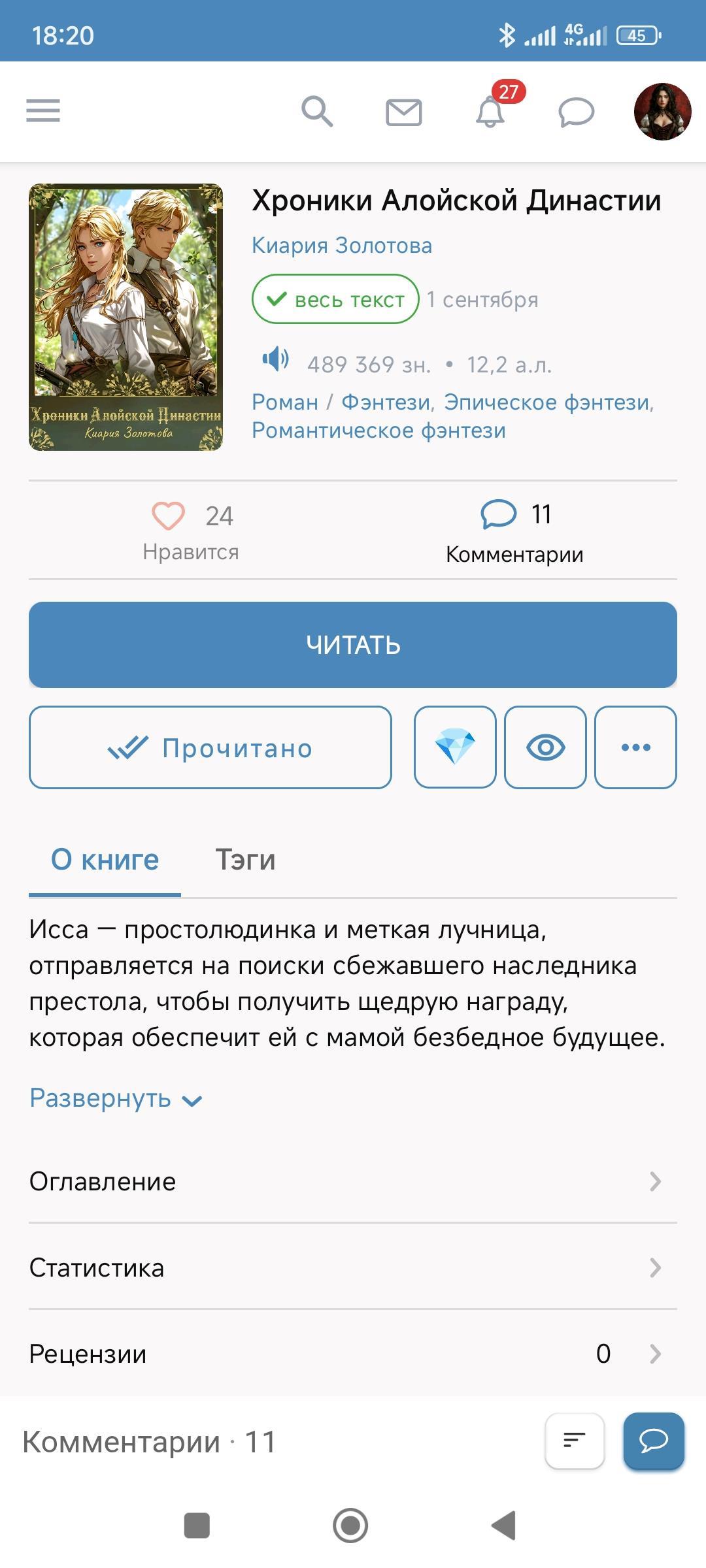Open author Киария Золотова's page
This screenshot has width=706, height=1568.
pos(342,246)
